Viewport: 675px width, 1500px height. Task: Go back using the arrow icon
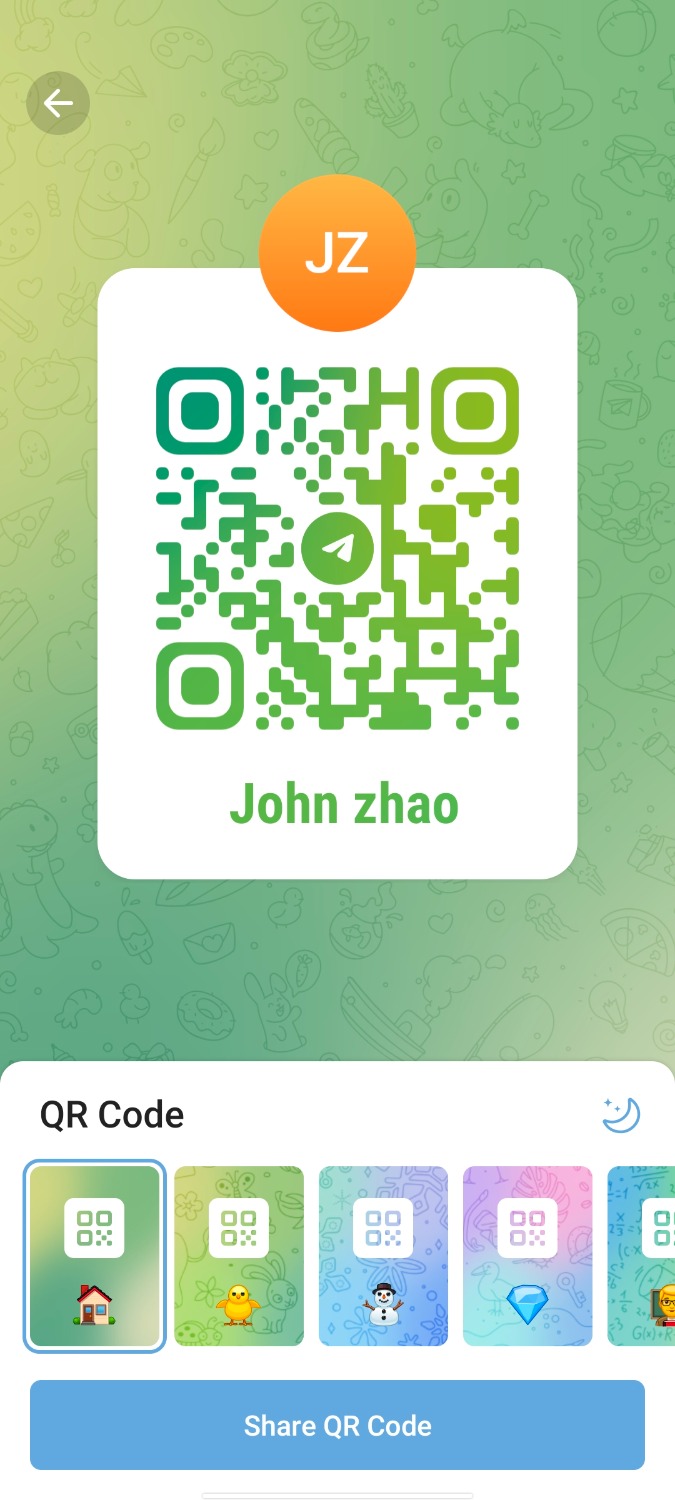pyautogui.click(x=58, y=103)
